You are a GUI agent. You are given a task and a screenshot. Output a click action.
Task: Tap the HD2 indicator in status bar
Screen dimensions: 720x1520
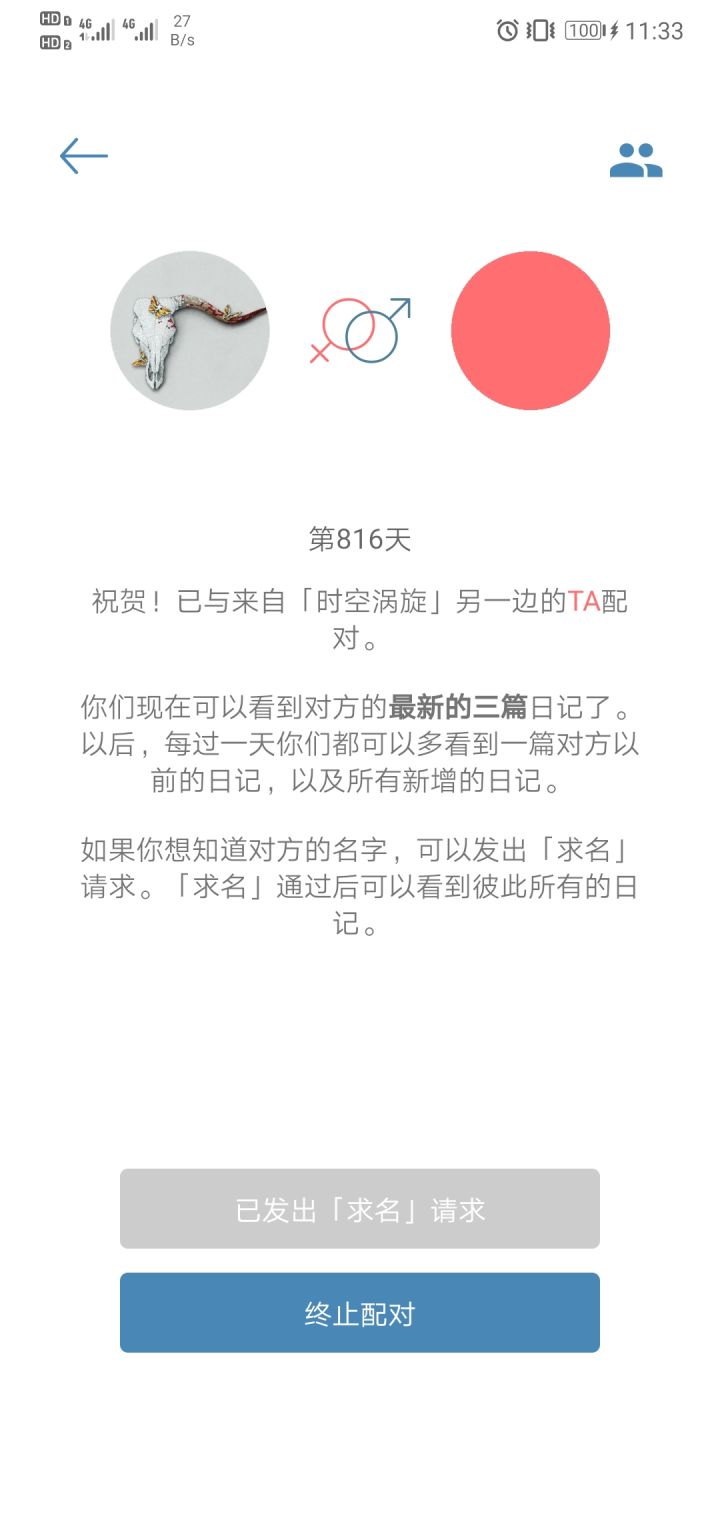[50, 41]
